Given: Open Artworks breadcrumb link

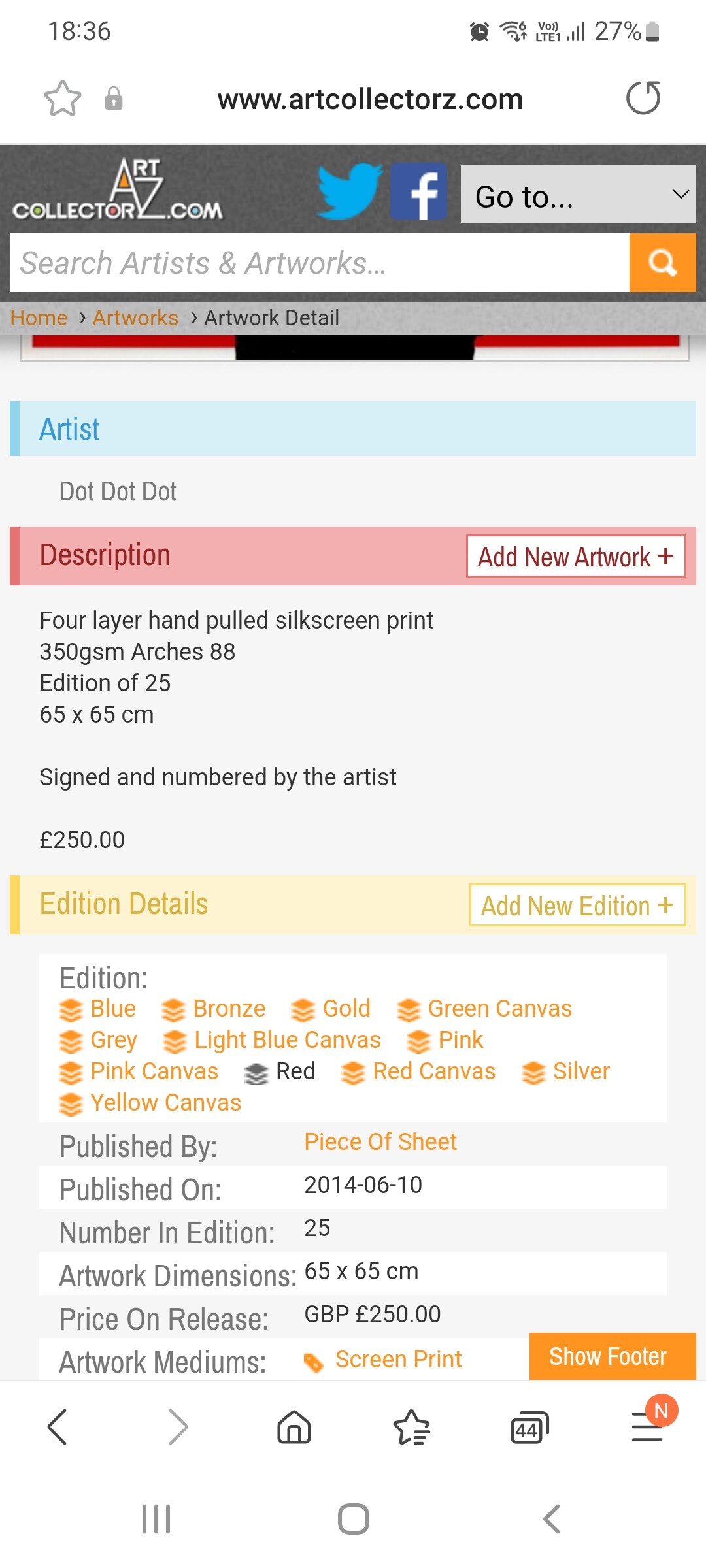Looking at the screenshot, I should pos(135,318).
